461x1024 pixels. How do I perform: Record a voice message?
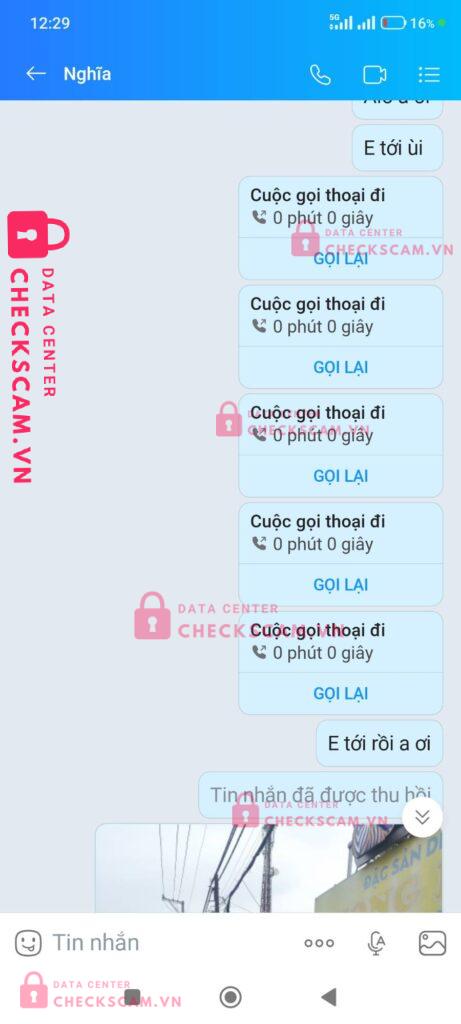[x=376, y=943]
